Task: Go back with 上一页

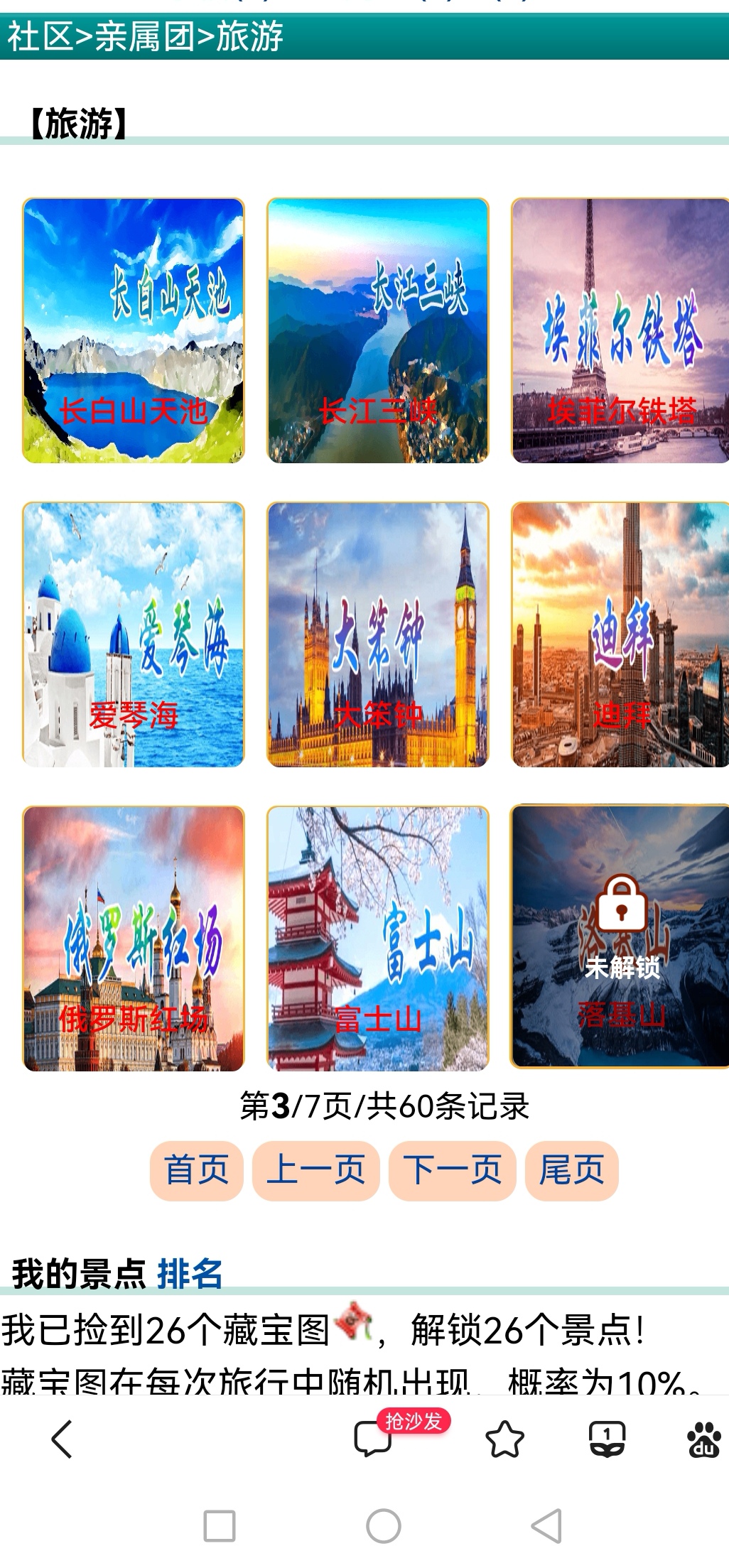Action: pyautogui.click(x=315, y=1170)
